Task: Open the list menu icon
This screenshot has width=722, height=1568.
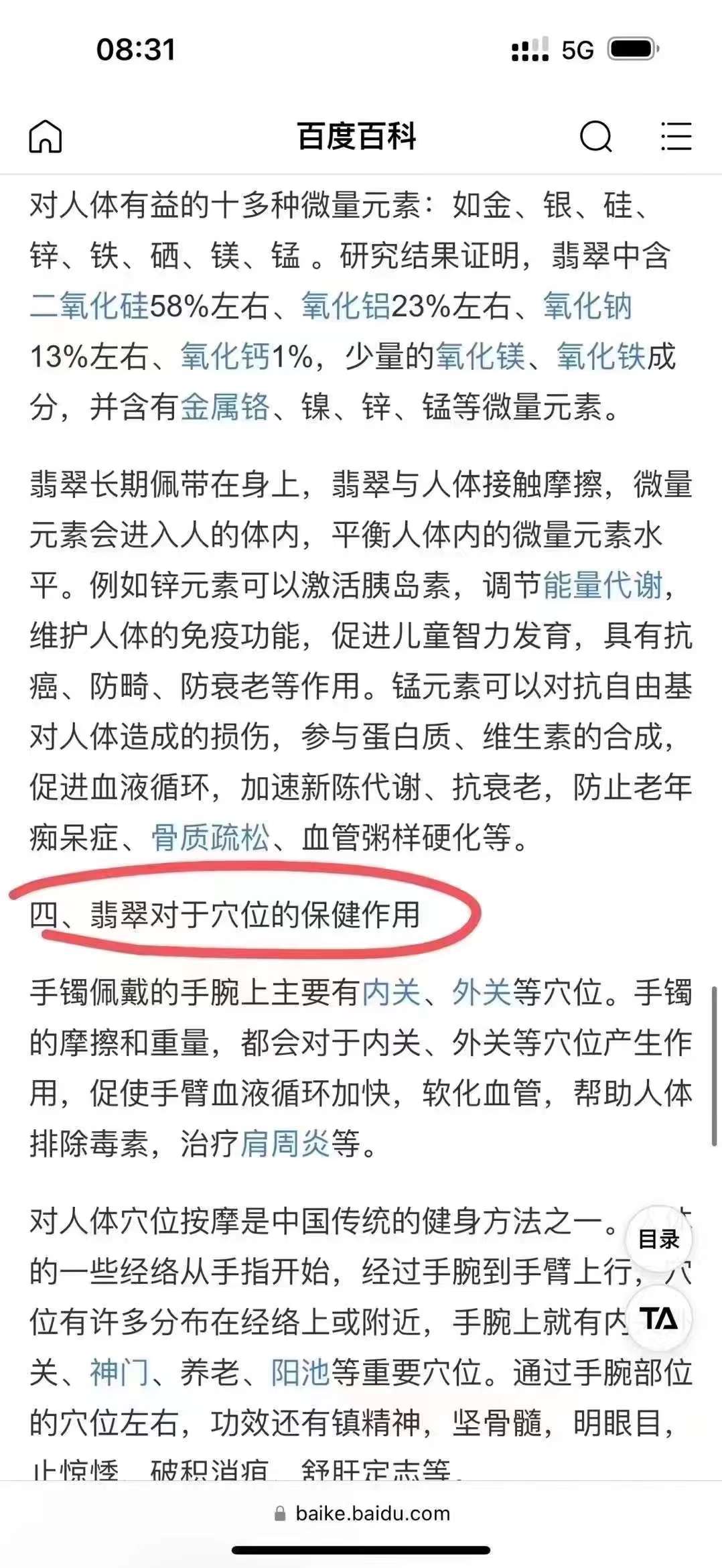Action: 675,137
